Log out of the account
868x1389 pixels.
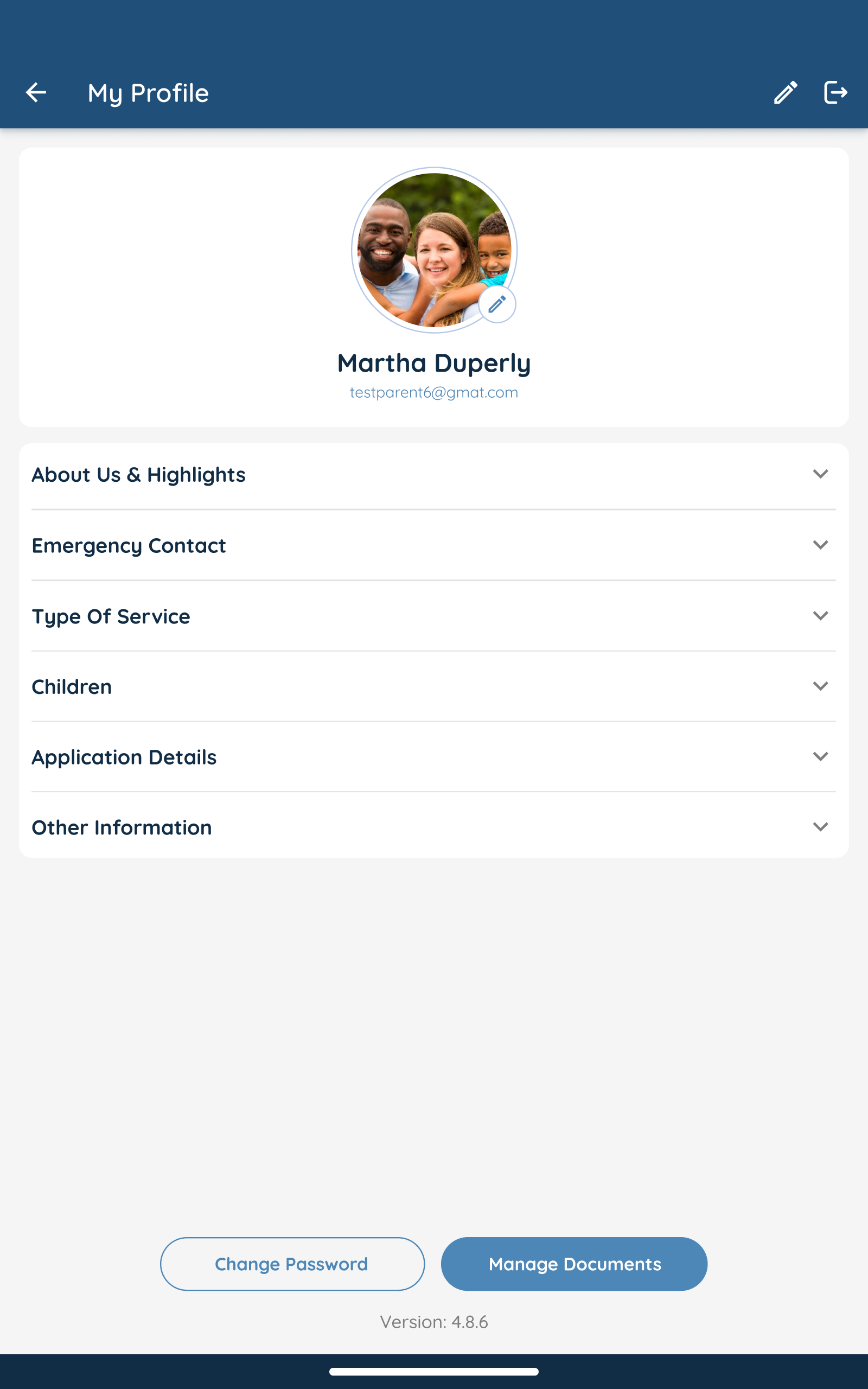click(x=835, y=92)
